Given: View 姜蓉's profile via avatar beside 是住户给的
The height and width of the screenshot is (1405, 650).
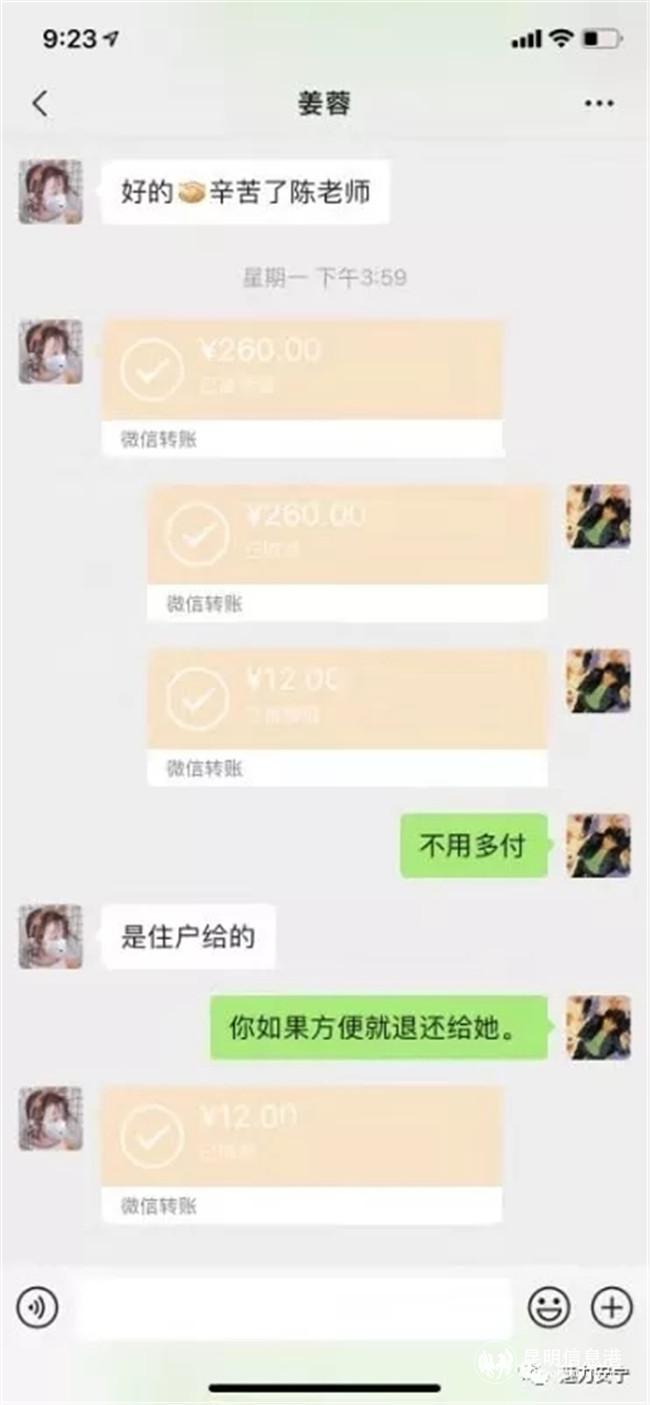Looking at the screenshot, I should [x=50, y=936].
